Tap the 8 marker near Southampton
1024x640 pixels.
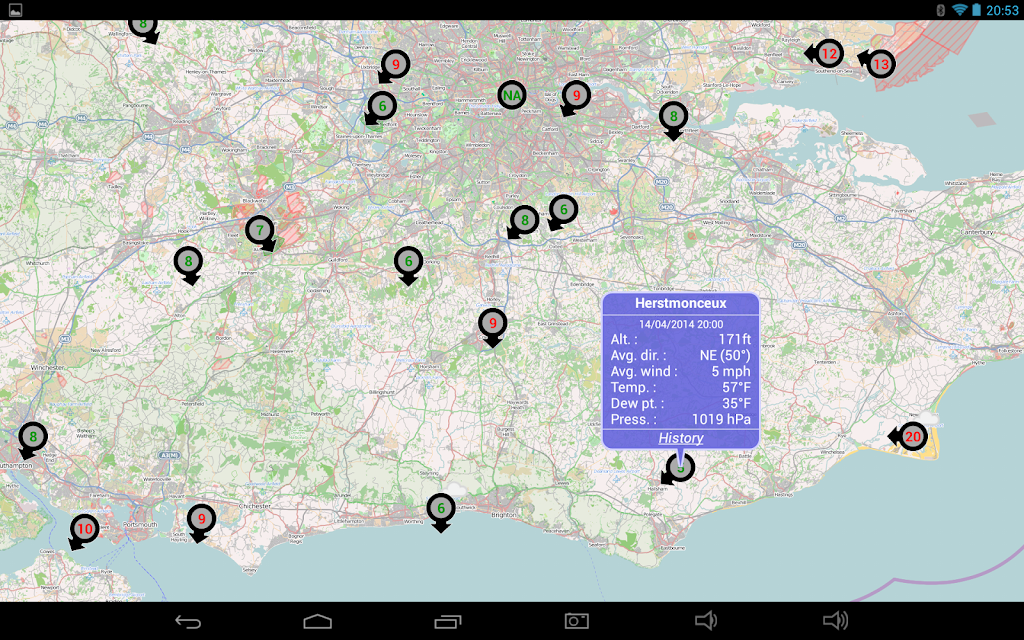pyautogui.click(x=31, y=440)
